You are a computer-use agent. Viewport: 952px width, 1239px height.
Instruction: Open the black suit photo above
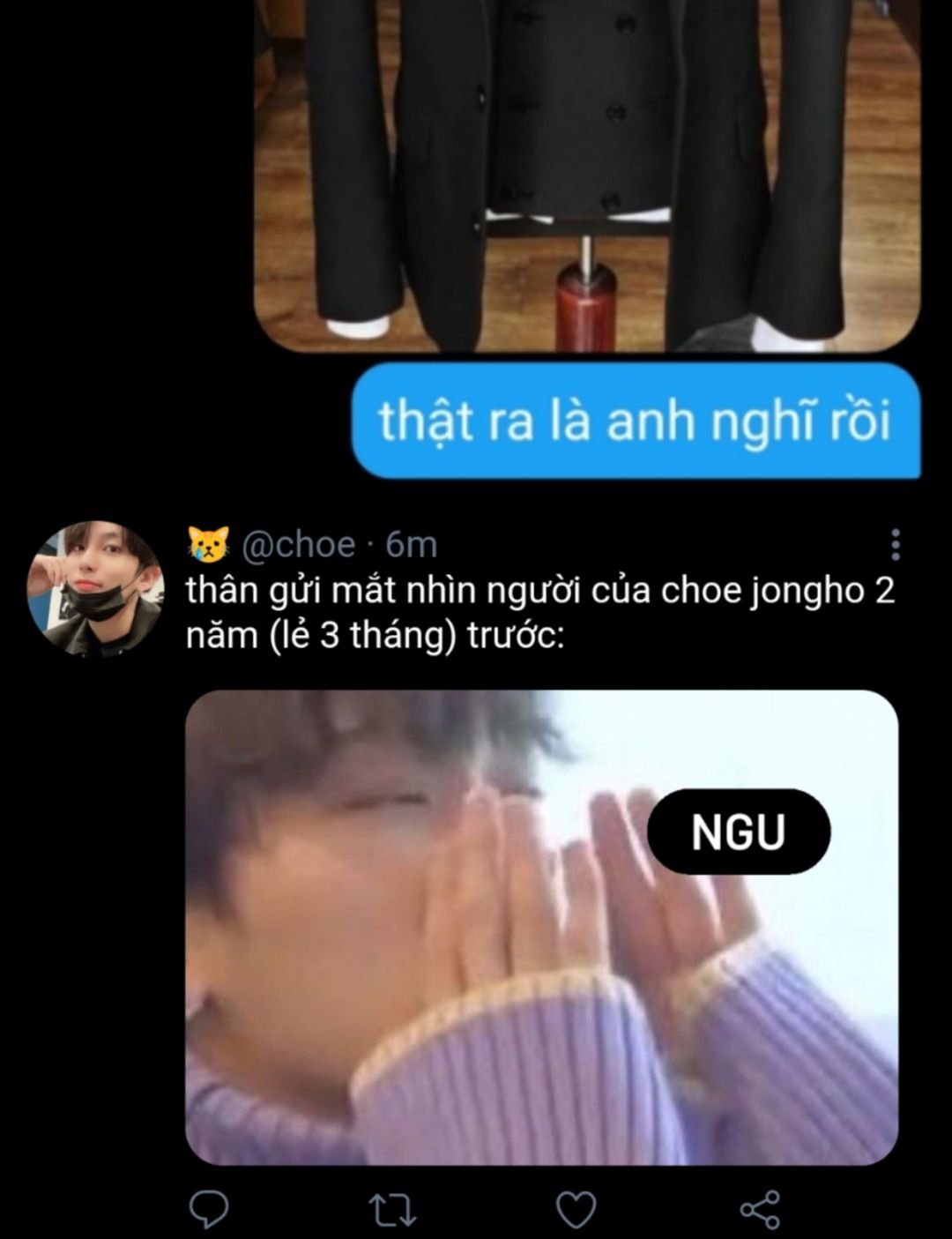[587, 176]
